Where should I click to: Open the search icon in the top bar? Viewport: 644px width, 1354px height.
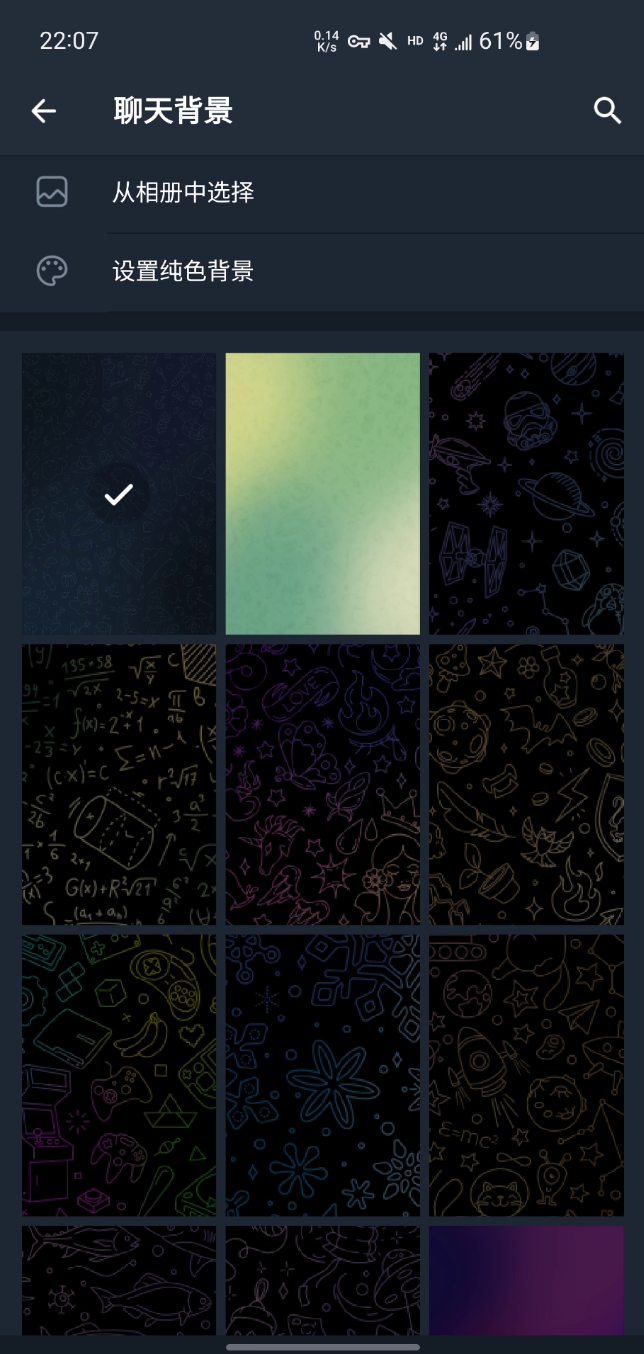[607, 111]
